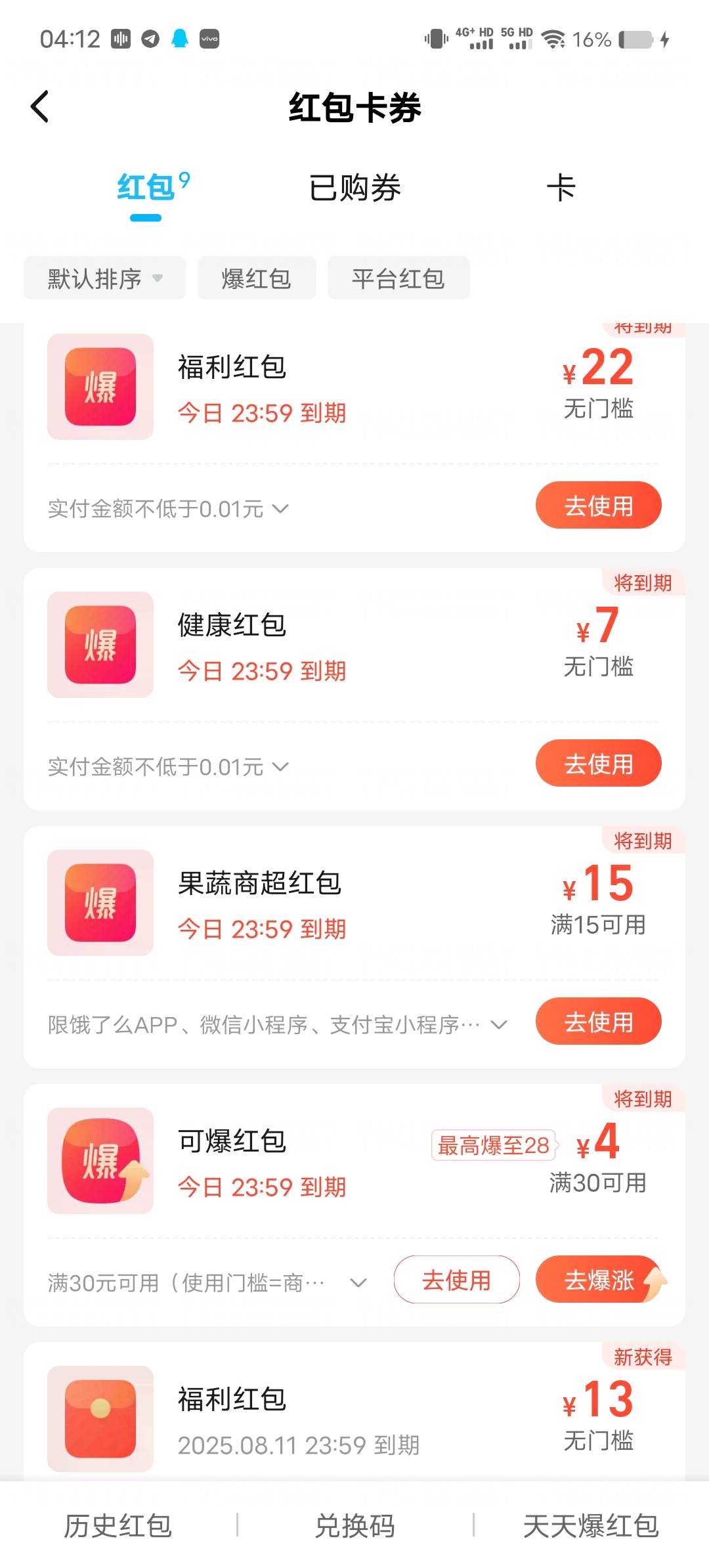709x1568 pixels.
Task: Use the 果蔬商超红包 via 去使用
Action: tap(598, 1021)
